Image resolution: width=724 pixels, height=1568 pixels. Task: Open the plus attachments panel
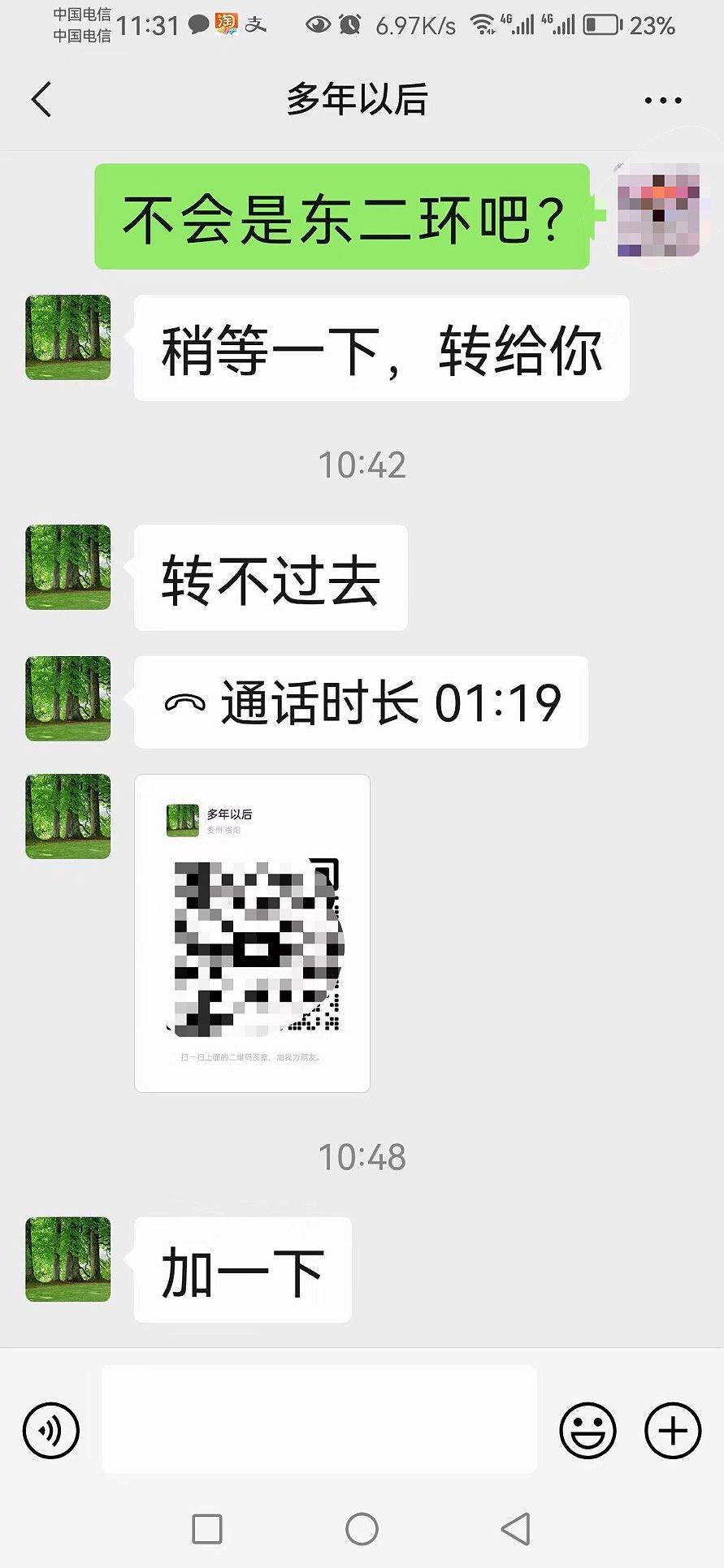(672, 1430)
